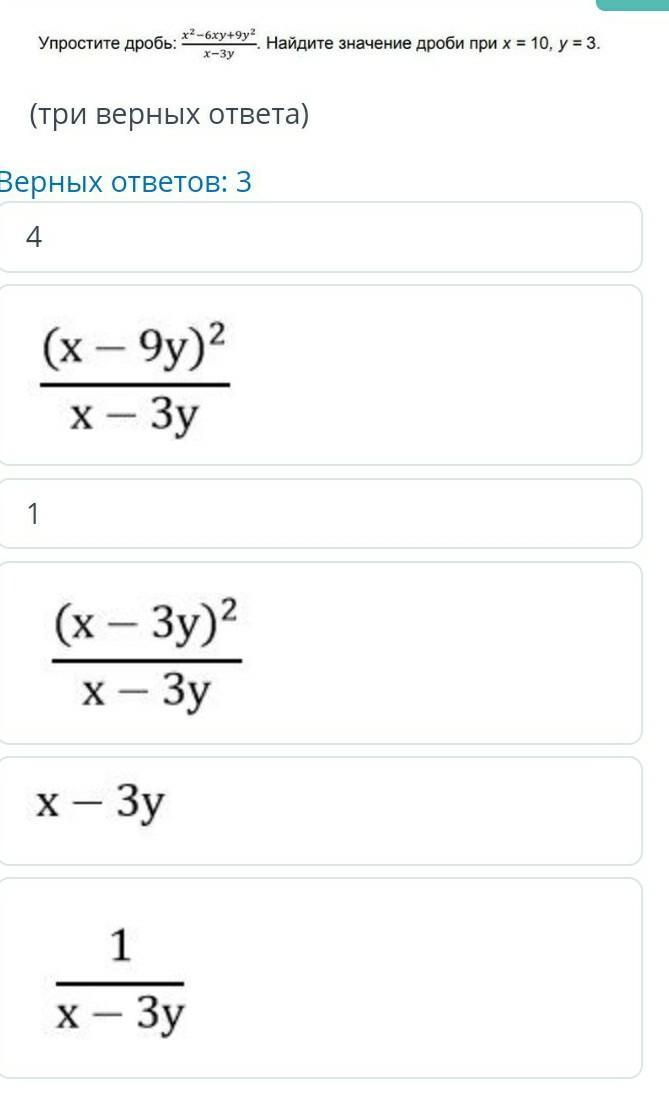This screenshot has width=669, height=1100.
Task: Select the answer option 4
Action: click(319, 237)
